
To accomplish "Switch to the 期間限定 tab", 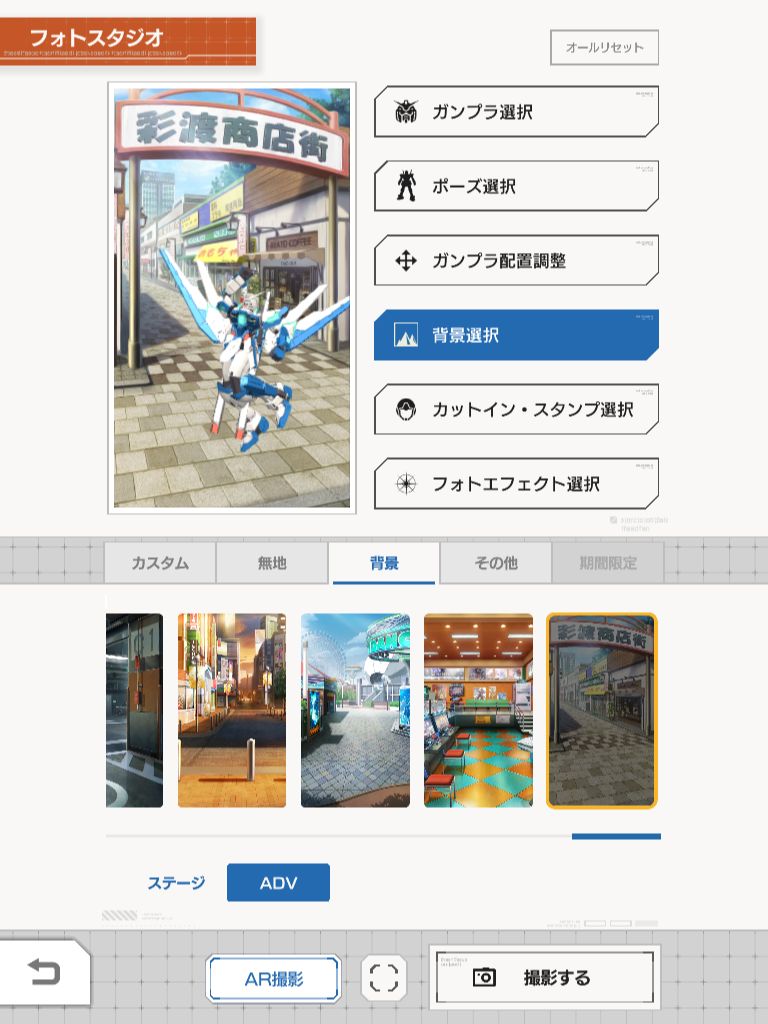I will (608, 563).
